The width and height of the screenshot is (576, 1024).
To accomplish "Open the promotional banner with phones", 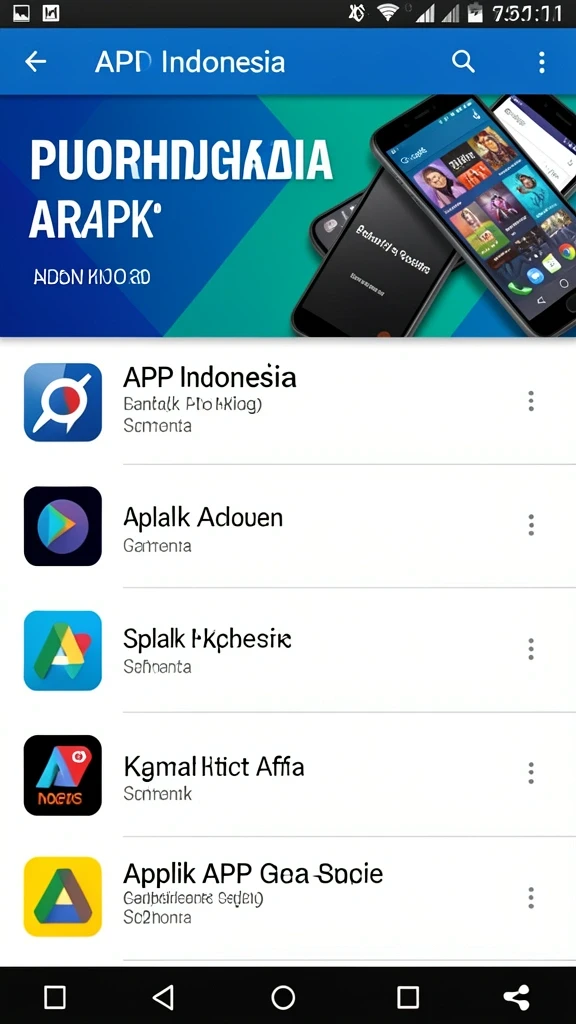I will [288, 216].
